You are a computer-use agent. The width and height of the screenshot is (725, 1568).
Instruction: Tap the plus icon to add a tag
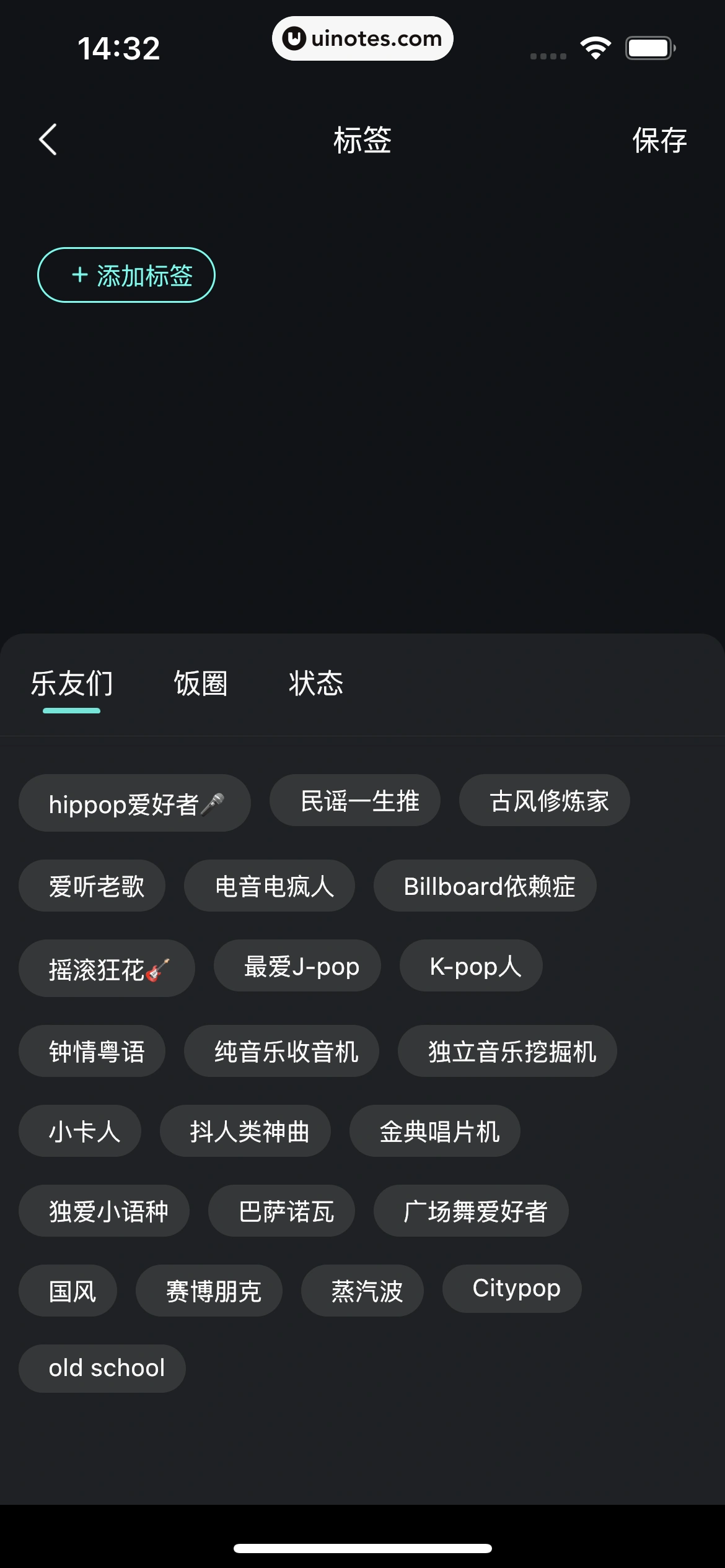pos(79,274)
